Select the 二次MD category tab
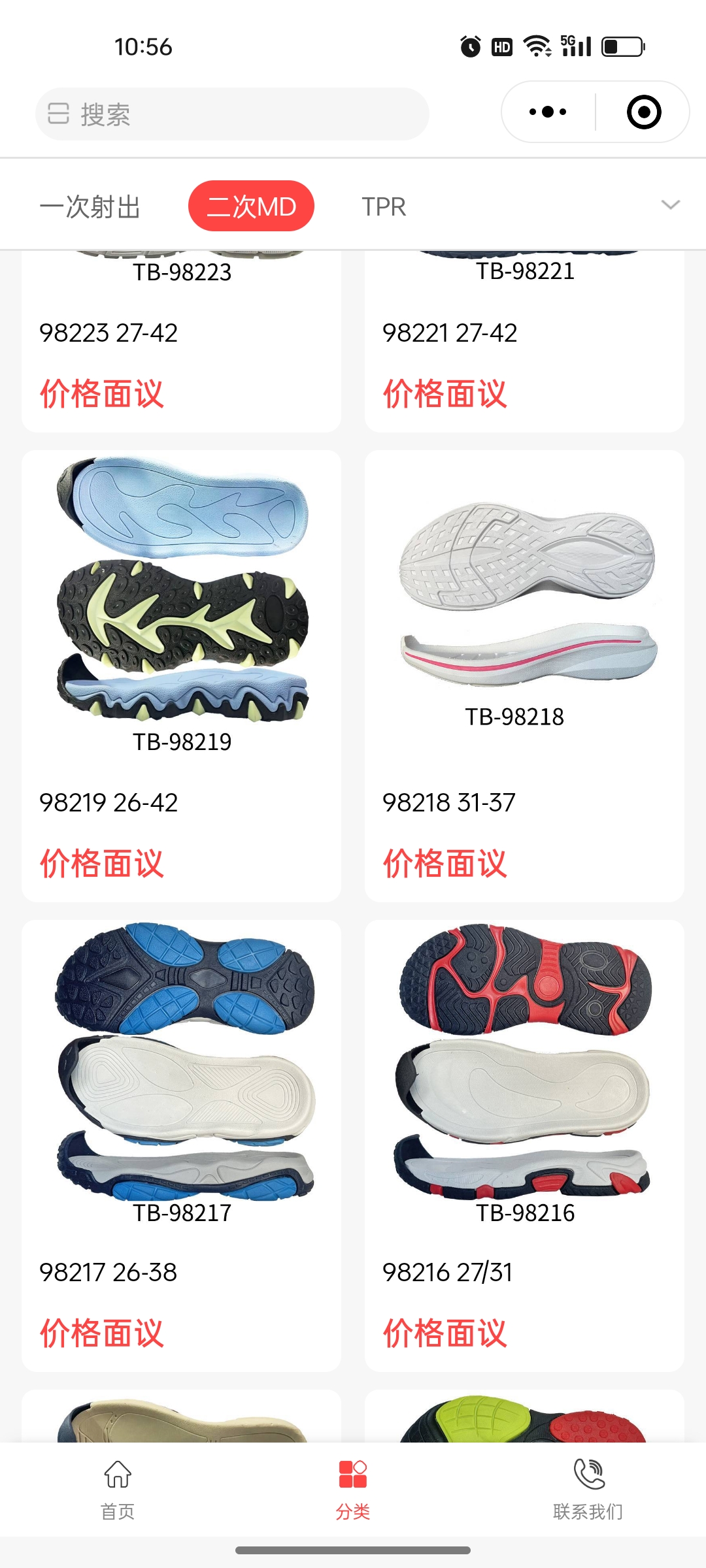706x1568 pixels. tap(251, 206)
